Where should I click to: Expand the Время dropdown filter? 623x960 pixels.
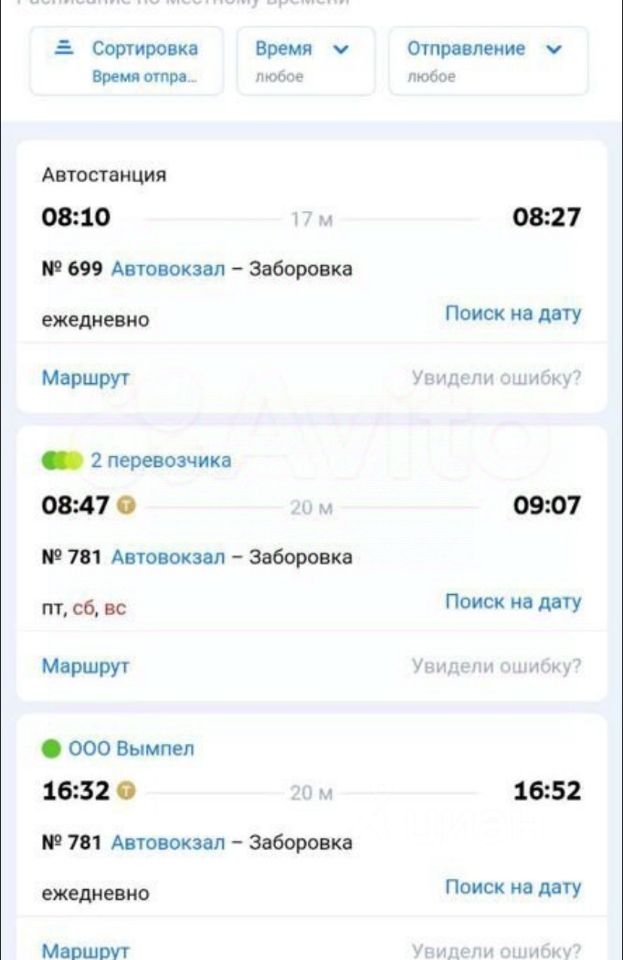305,60
